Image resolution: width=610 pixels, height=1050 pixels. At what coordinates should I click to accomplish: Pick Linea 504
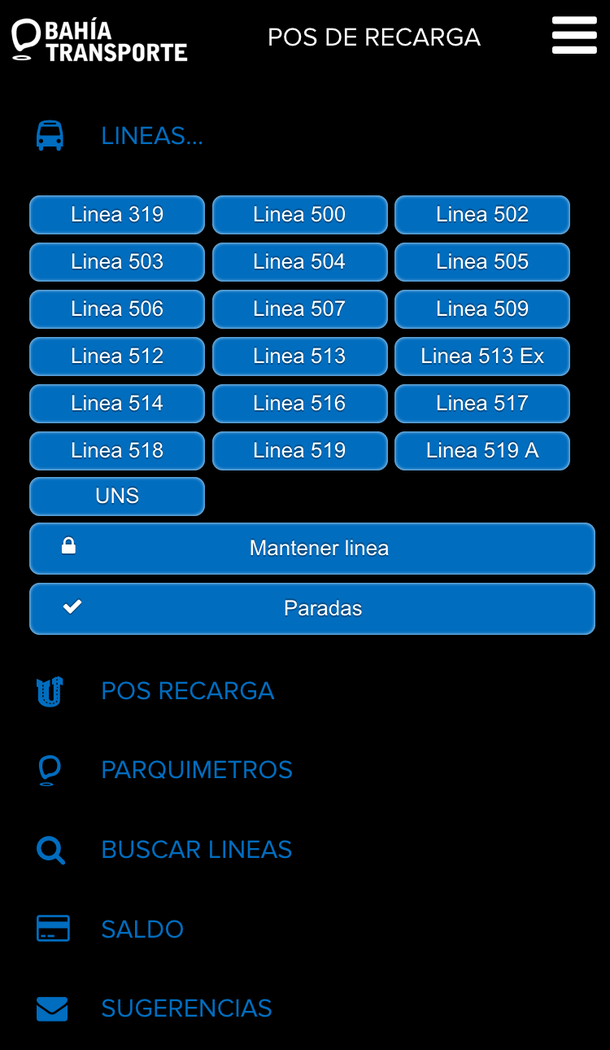point(299,262)
